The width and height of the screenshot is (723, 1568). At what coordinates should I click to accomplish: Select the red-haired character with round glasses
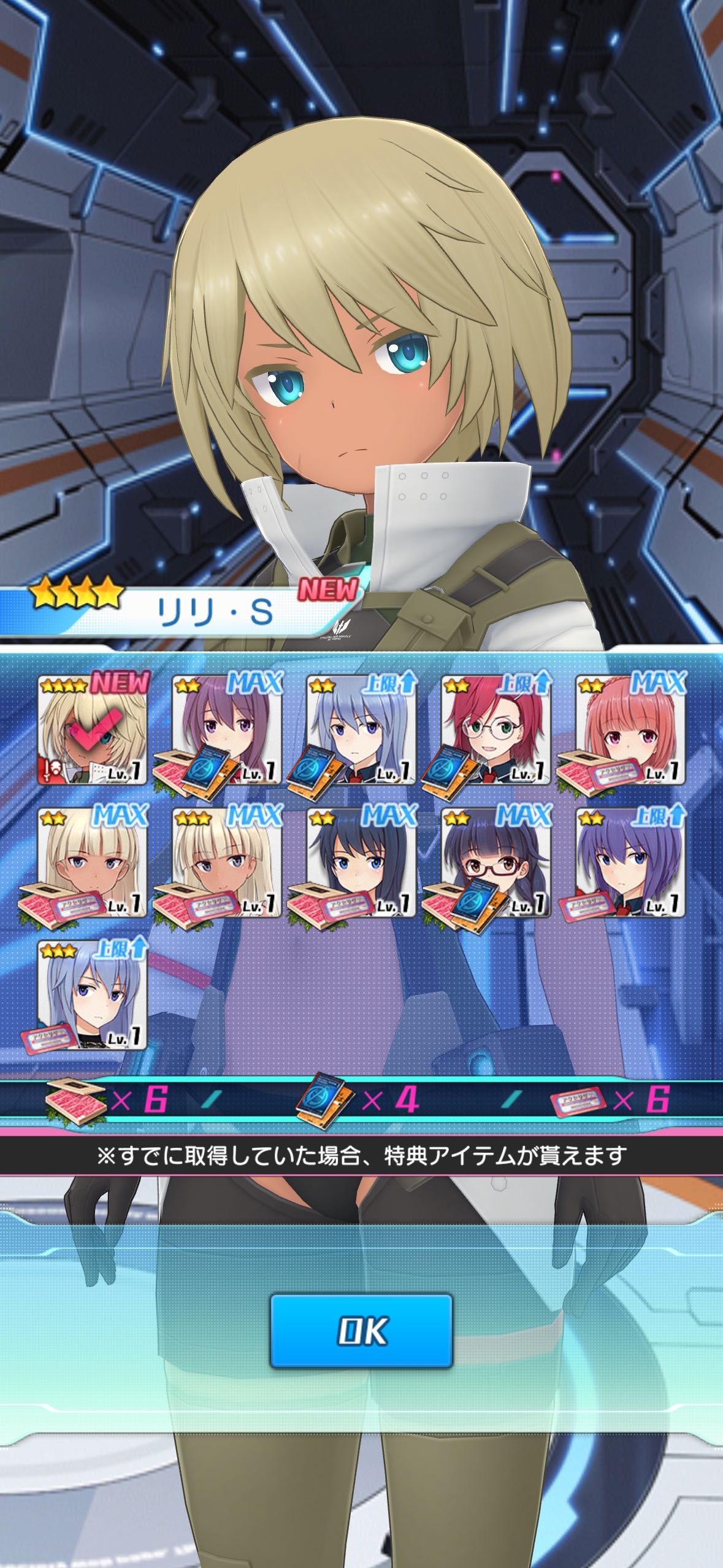click(x=496, y=729)
